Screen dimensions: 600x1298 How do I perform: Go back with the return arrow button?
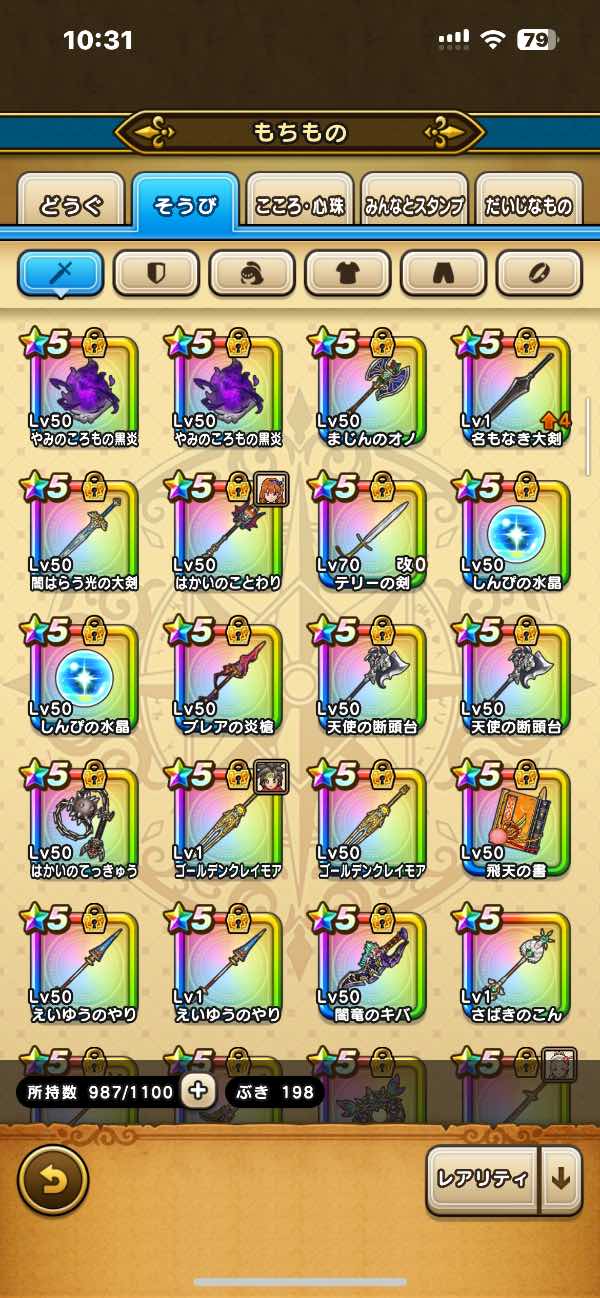coord(53,1179)
